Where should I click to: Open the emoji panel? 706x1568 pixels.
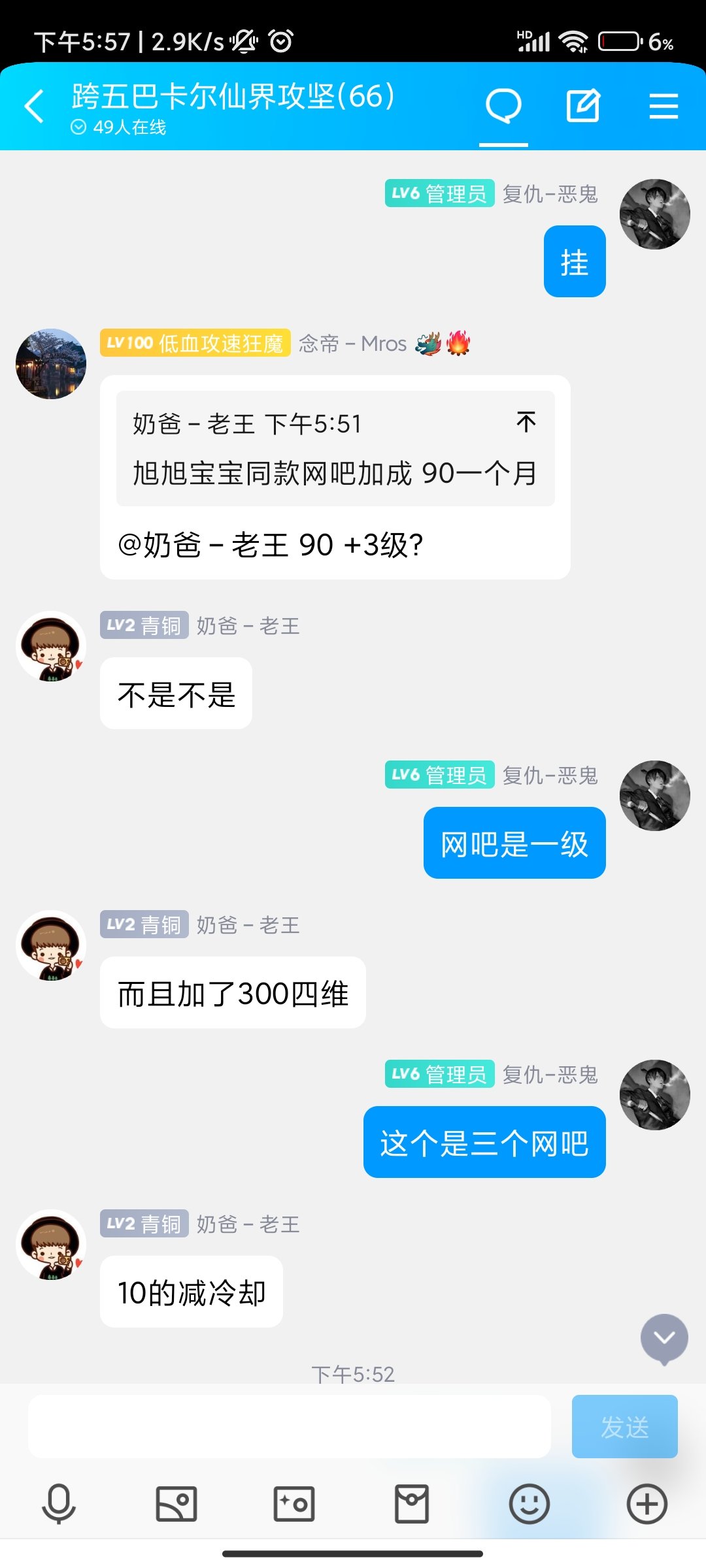(529, 1504)
